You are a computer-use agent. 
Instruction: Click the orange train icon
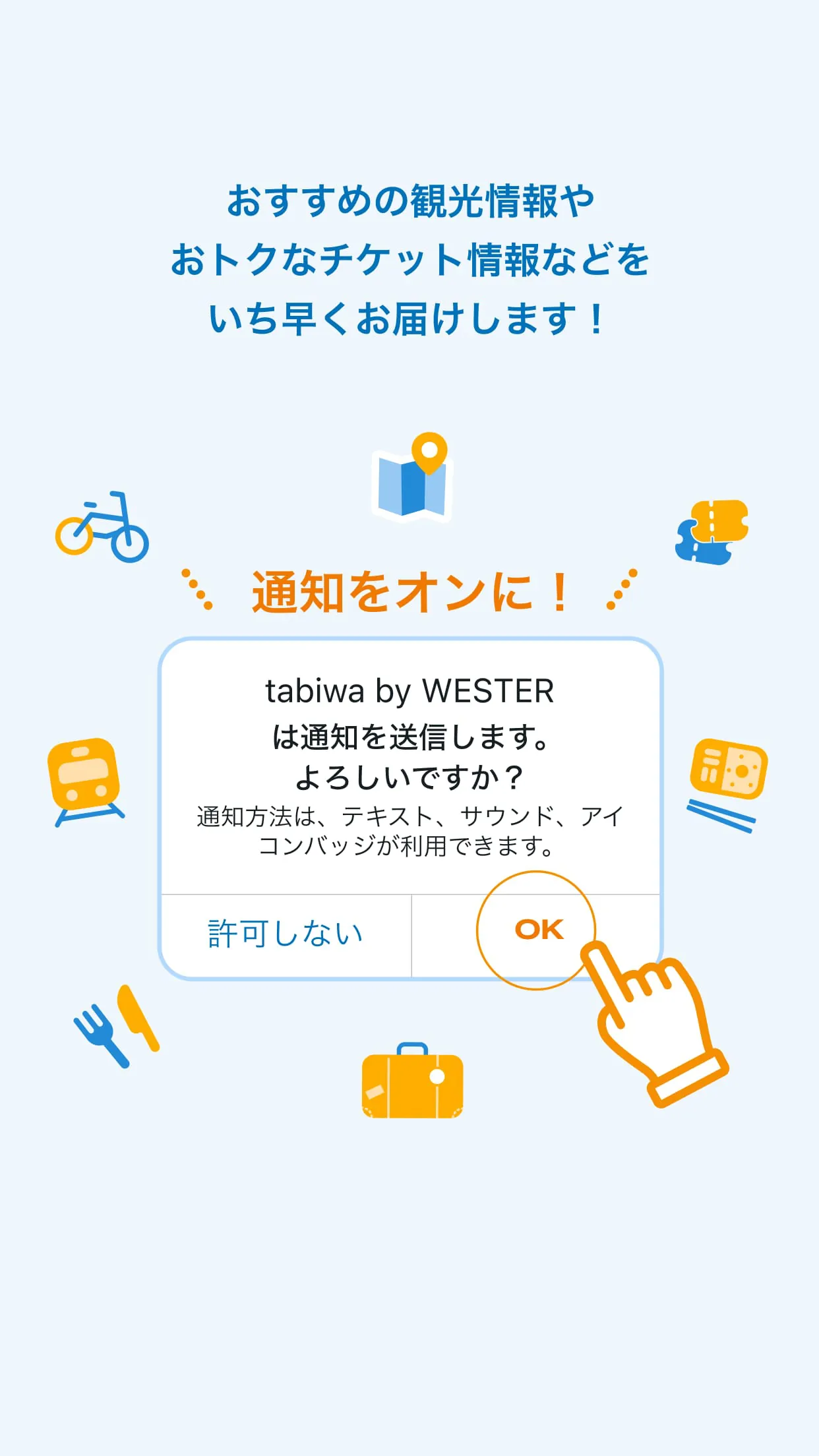click(x=84, y=781)
